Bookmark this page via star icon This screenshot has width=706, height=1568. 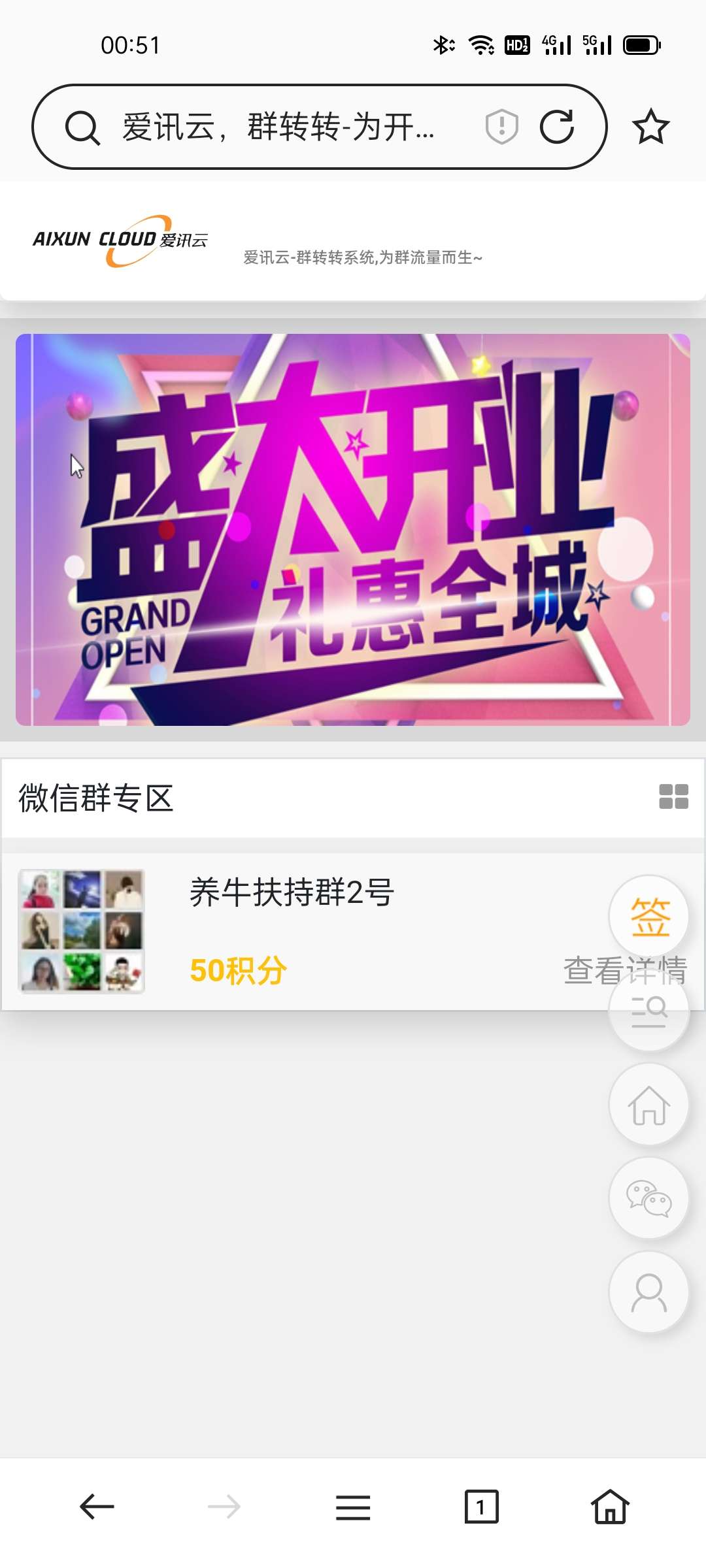[651, 127]
